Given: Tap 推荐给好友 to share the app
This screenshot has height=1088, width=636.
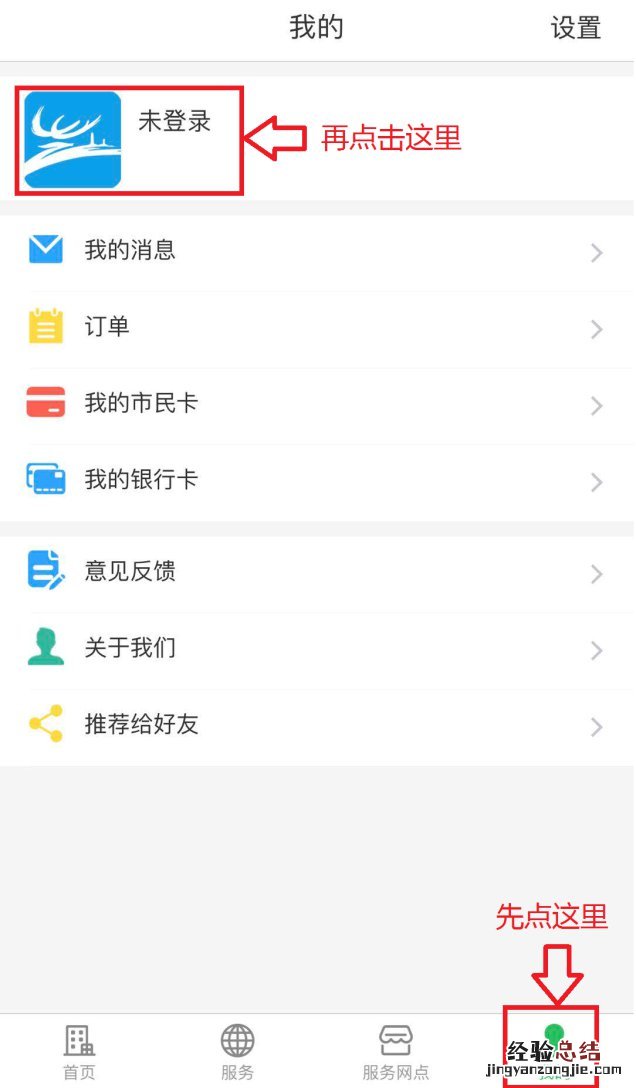Looking at the screenshot, I should (317, 725).
